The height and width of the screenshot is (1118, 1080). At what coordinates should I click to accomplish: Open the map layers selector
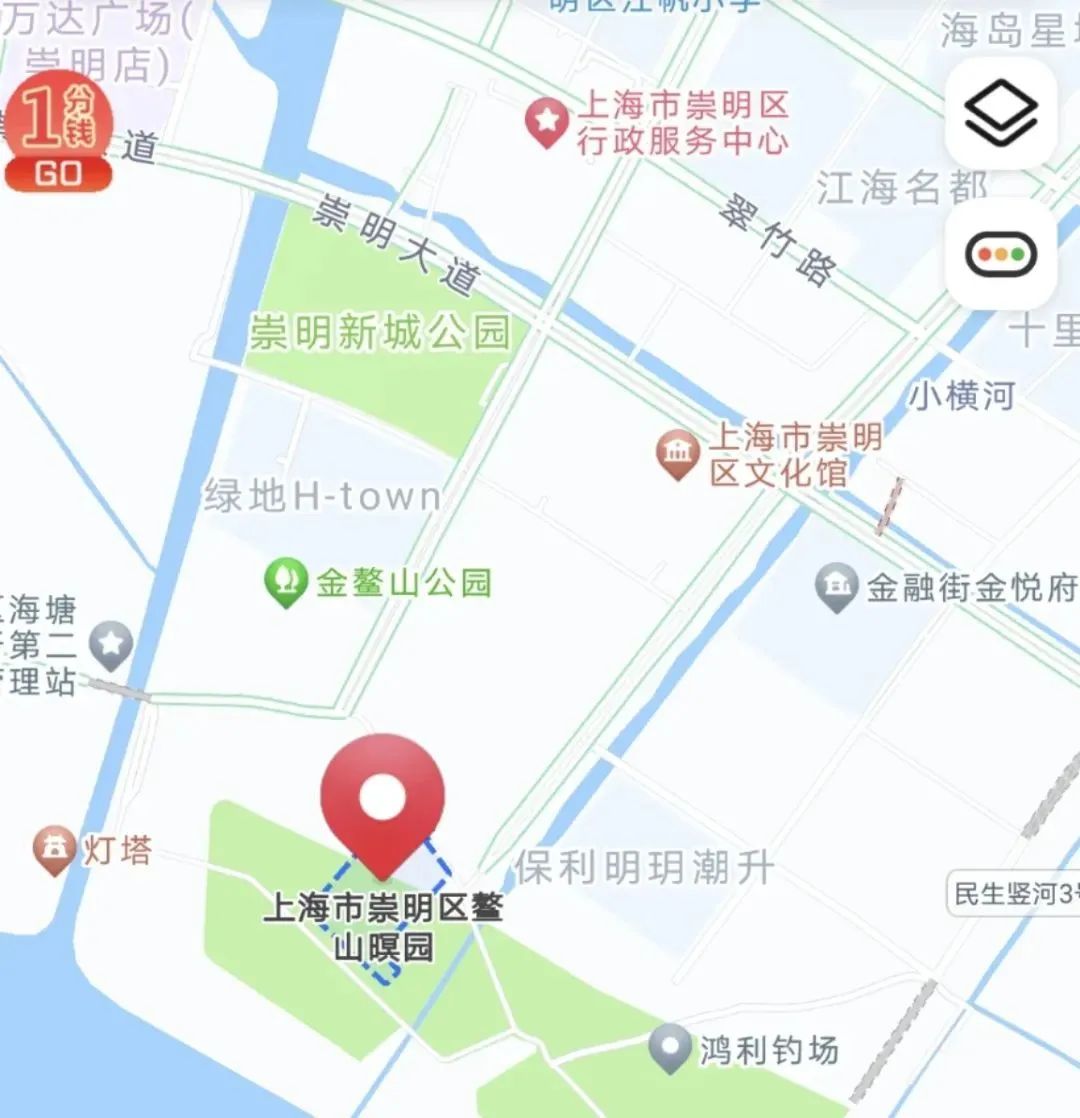coord(1001,113)
